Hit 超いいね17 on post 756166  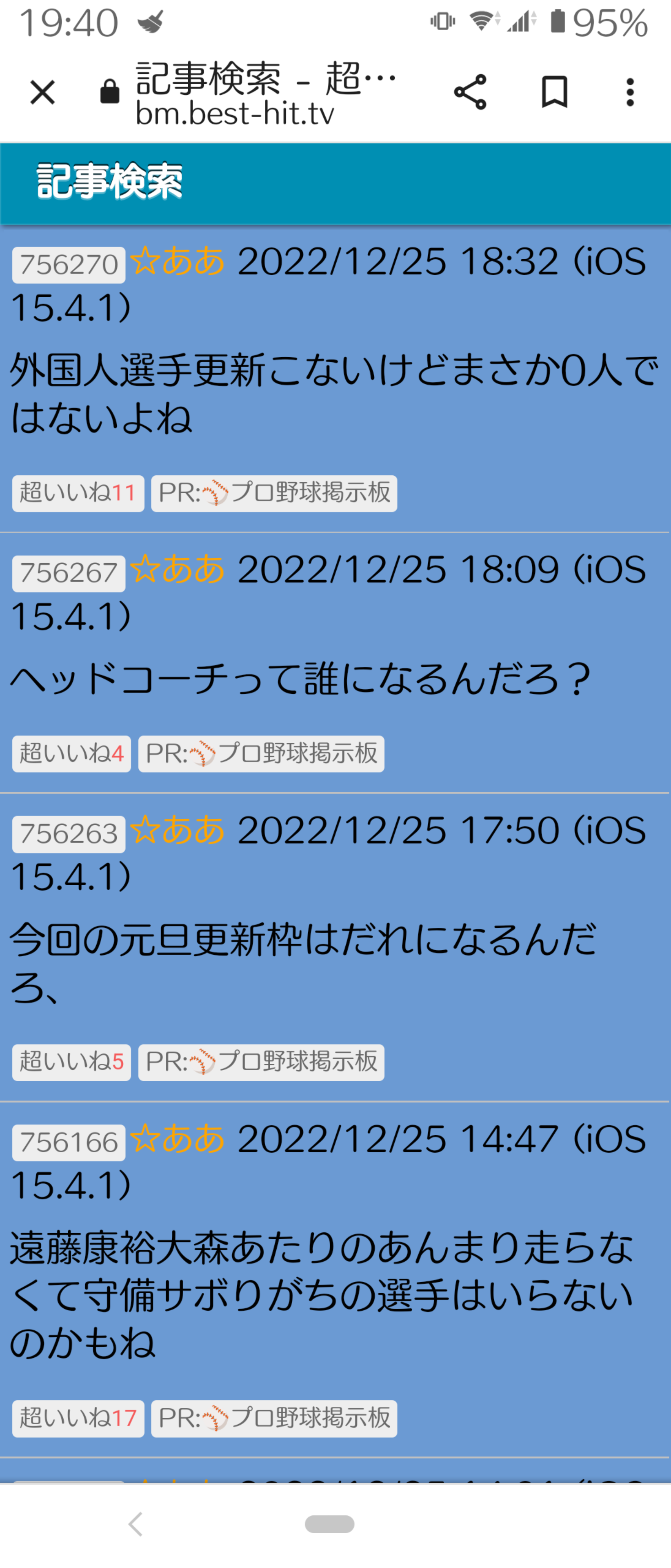[x=78, y=1419]
